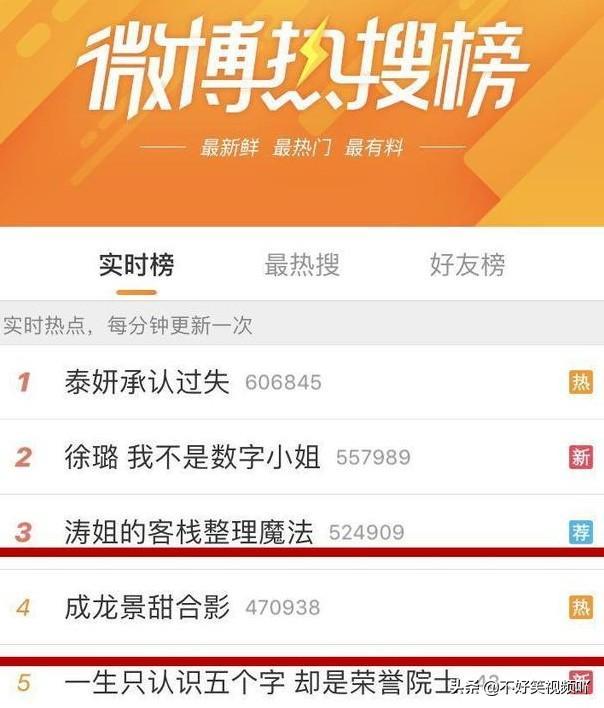Viewport: 604px width, 708px height.
Task: Open topic 徐璐 我不是数字小姐
Action: (x=192, y=457)
